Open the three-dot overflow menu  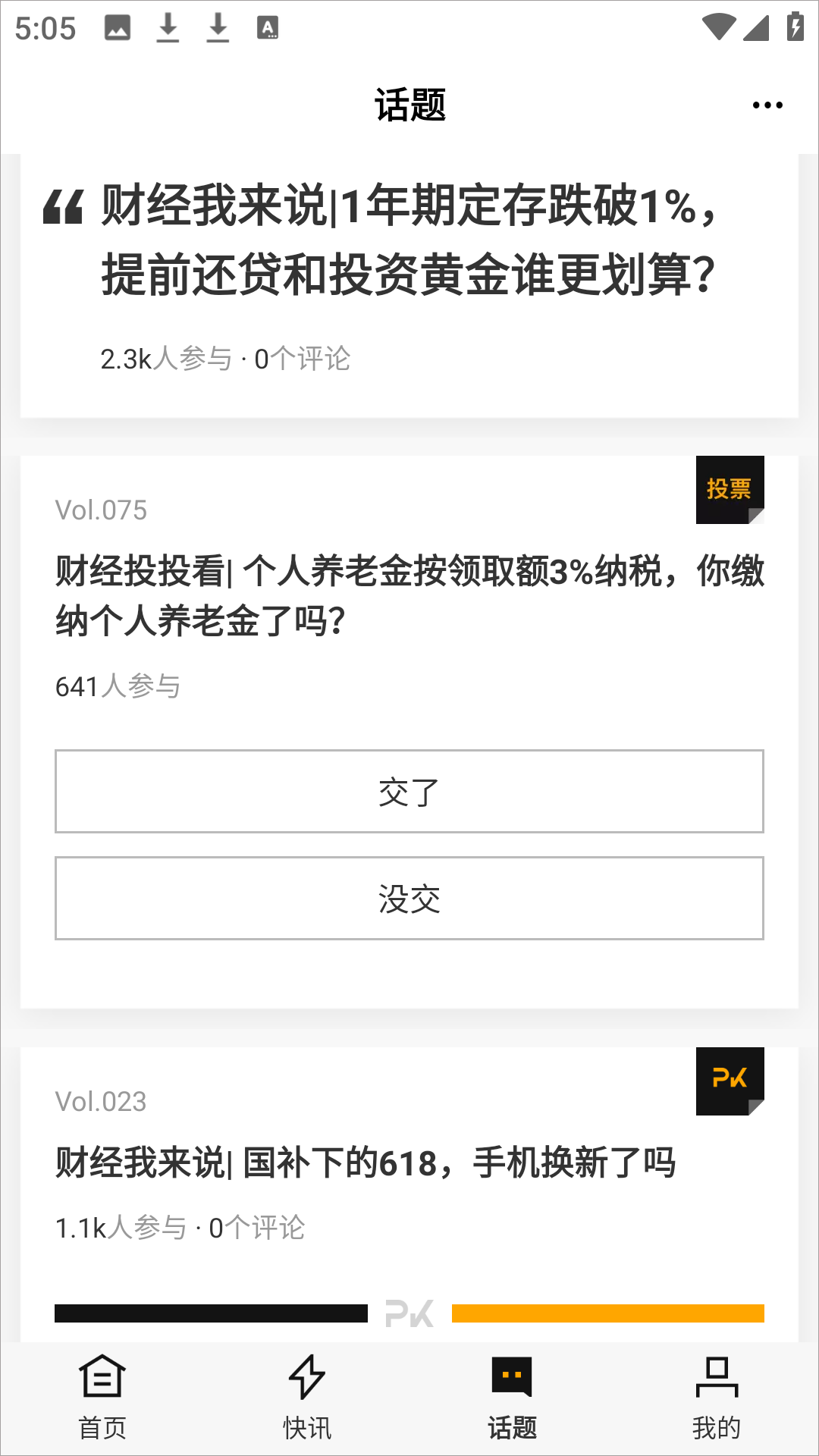pos(767,105)
